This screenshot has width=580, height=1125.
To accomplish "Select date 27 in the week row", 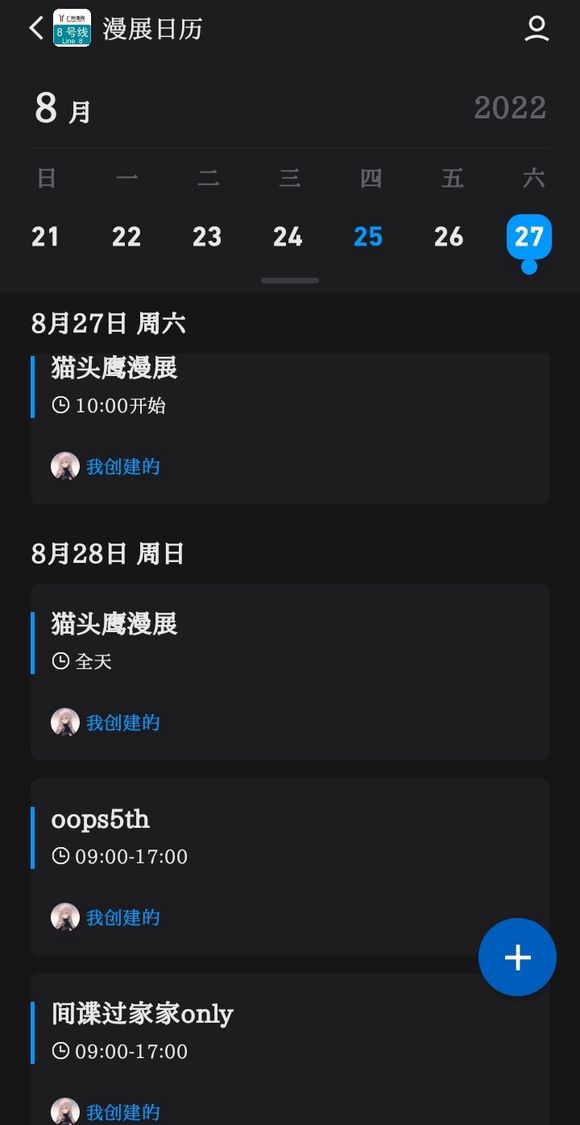I will pyautogui.click(x=529, y=236).
